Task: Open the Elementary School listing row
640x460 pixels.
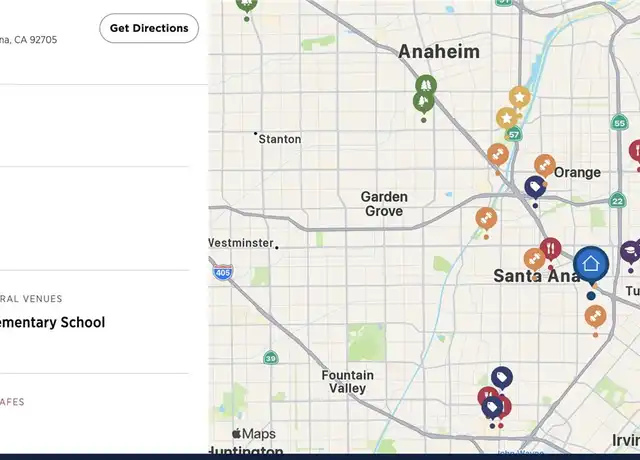Action: click(60, 322)
